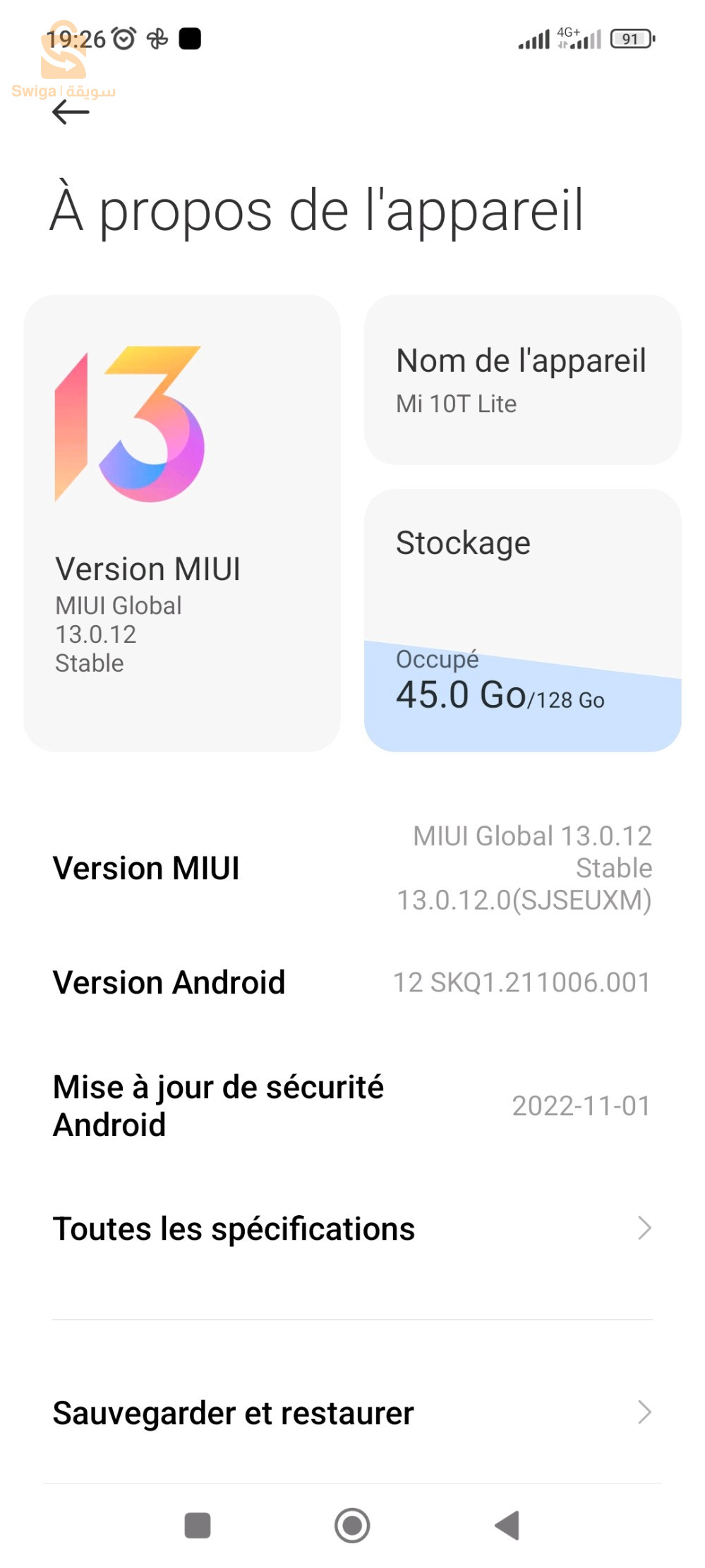Viewport: 705px width, 1568px height.
Task: Tap the Version Android row
Action: tap(353, 982)
